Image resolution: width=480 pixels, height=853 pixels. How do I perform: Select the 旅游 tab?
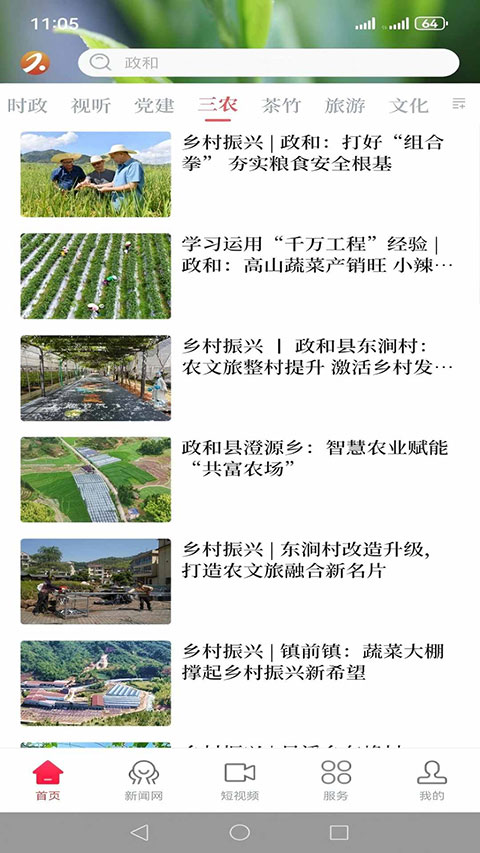coord(345,105)
